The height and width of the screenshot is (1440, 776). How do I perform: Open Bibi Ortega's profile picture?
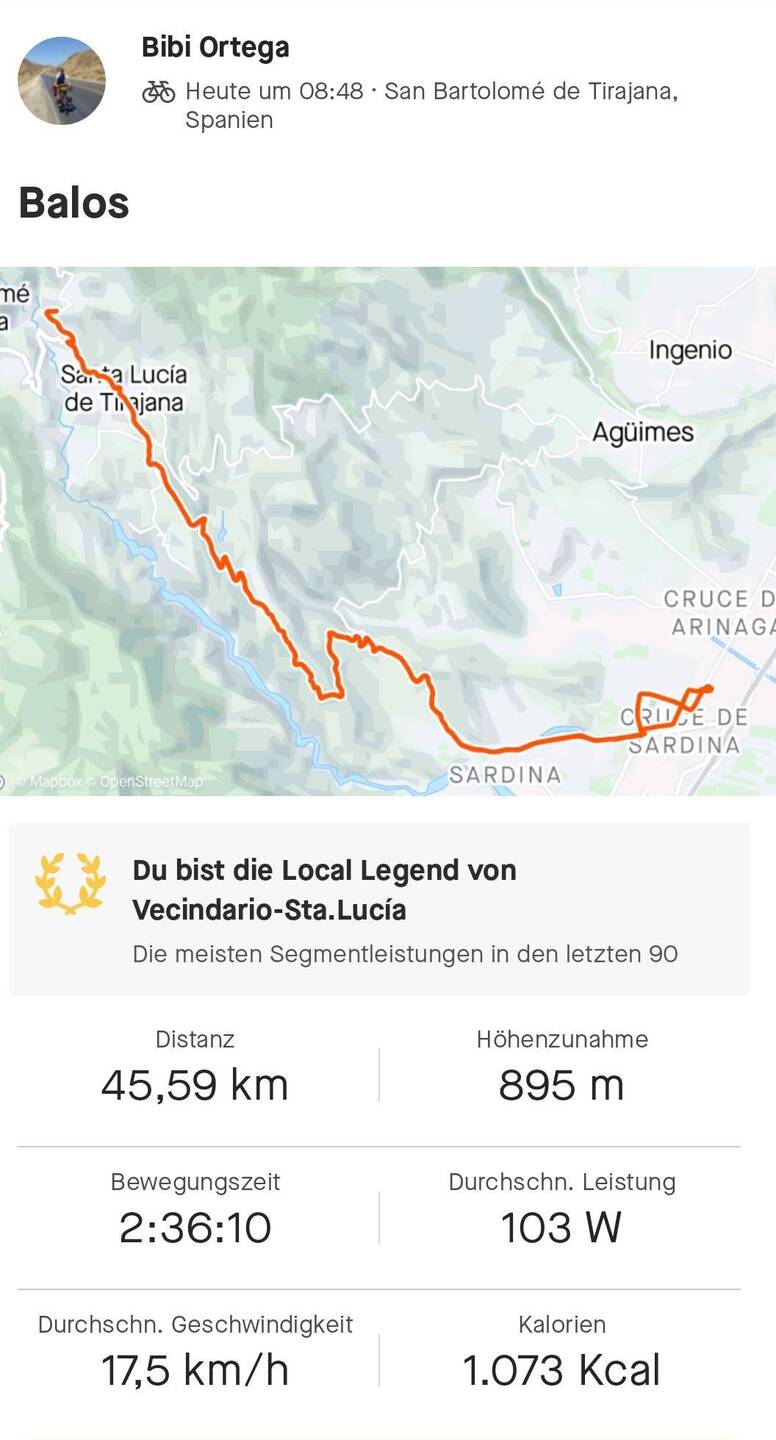[61, 81]
